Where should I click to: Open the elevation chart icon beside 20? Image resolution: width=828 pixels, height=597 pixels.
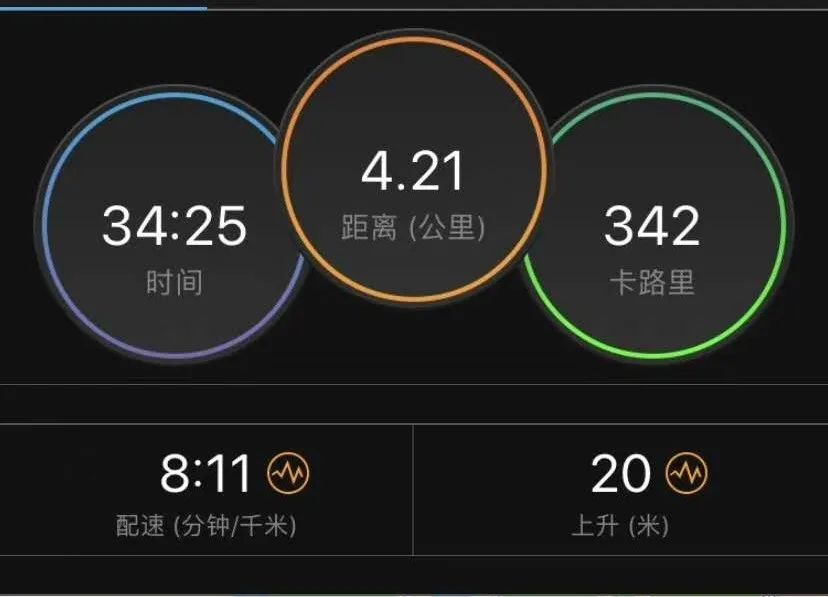pyautogui.click(x=687, y=472)
